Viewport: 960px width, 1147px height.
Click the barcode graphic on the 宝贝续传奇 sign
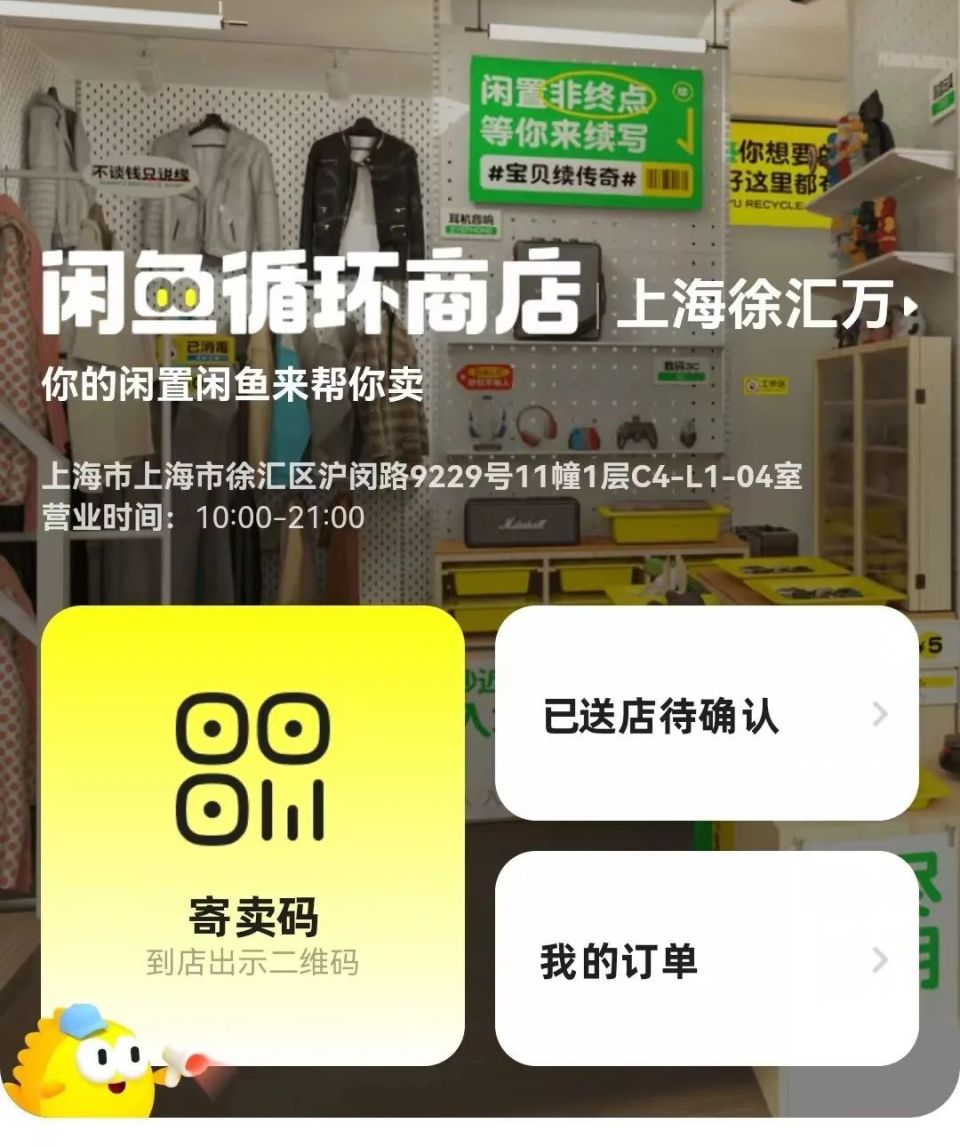point(668,178)
